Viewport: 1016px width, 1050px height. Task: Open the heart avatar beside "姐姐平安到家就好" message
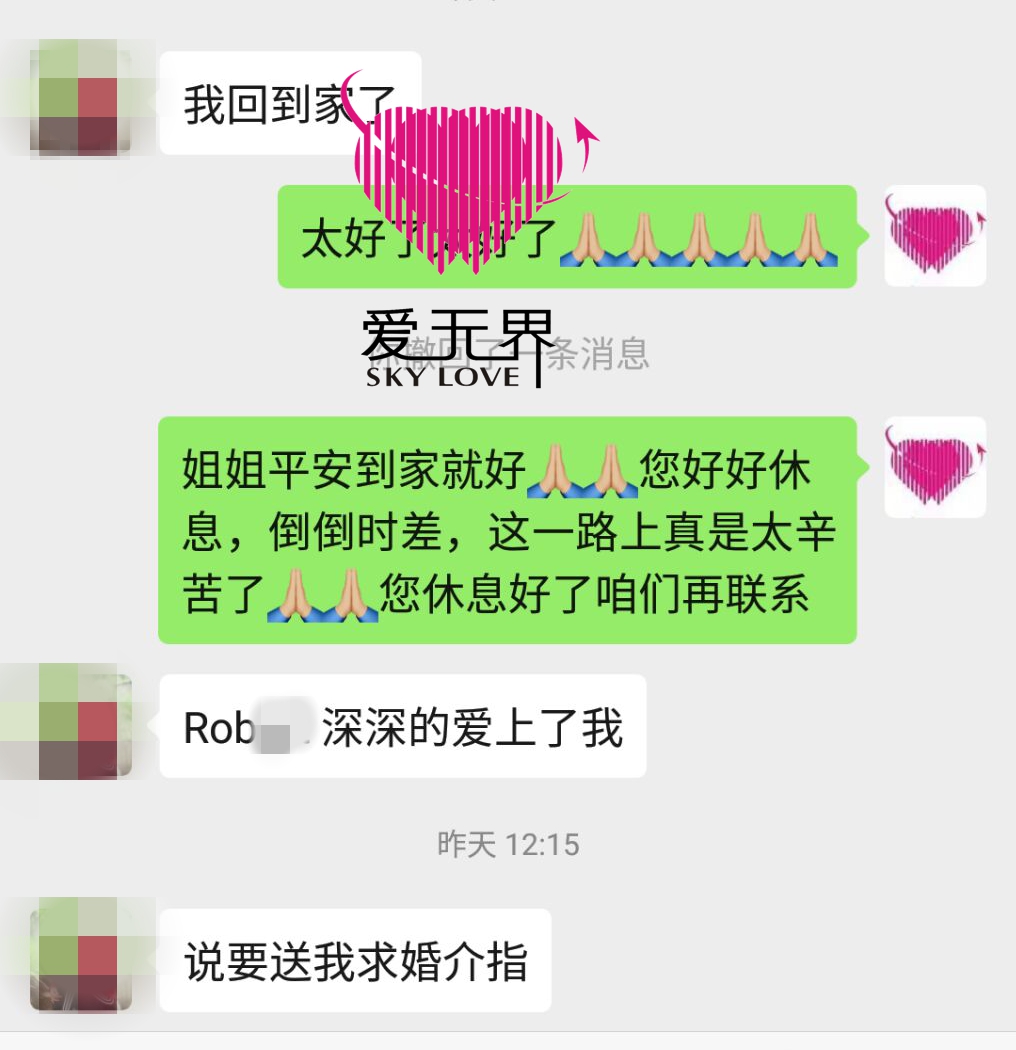click(x=935, y=467)
